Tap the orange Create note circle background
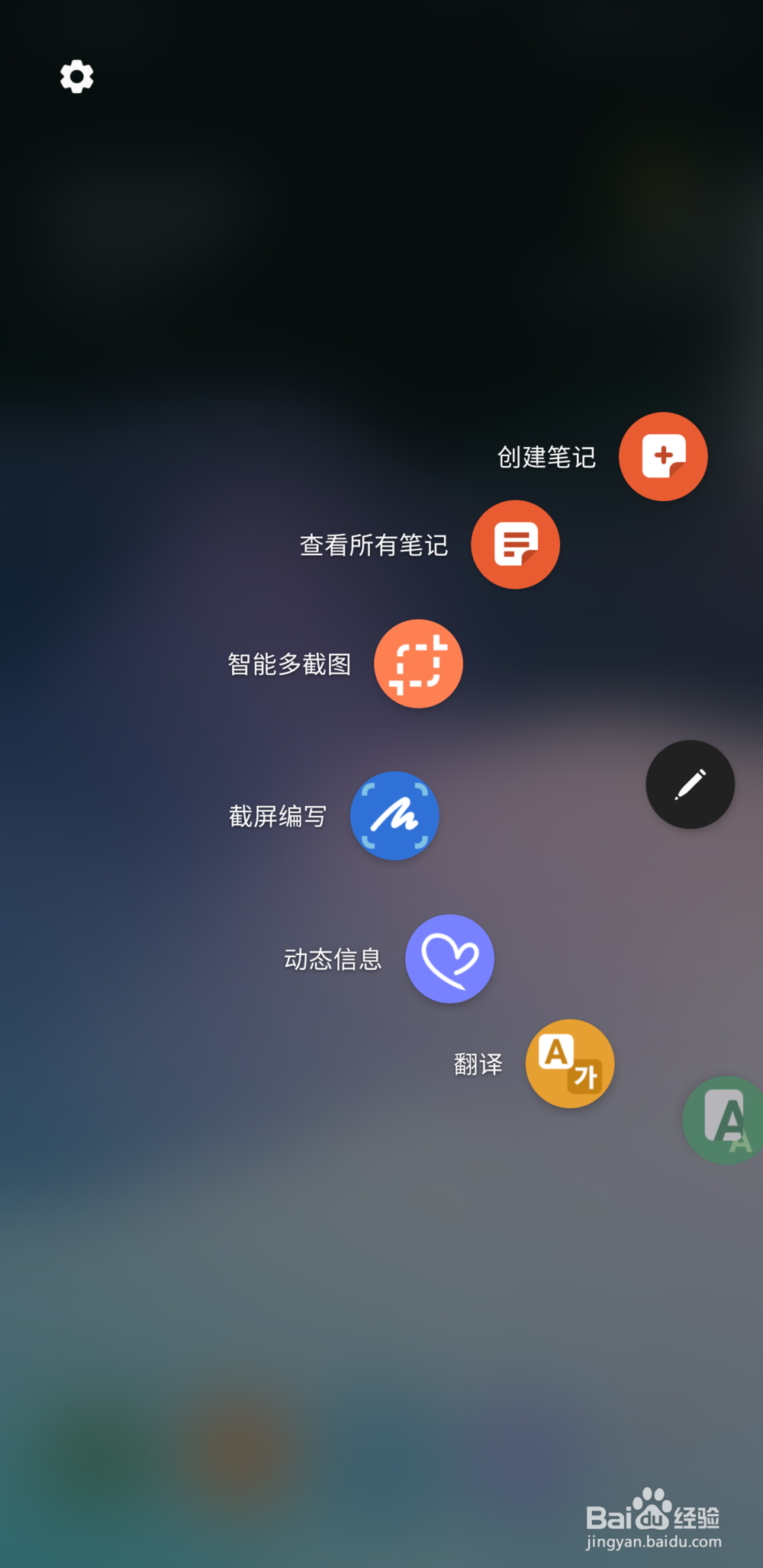The image size is (763, 1568). pos(663,455)
